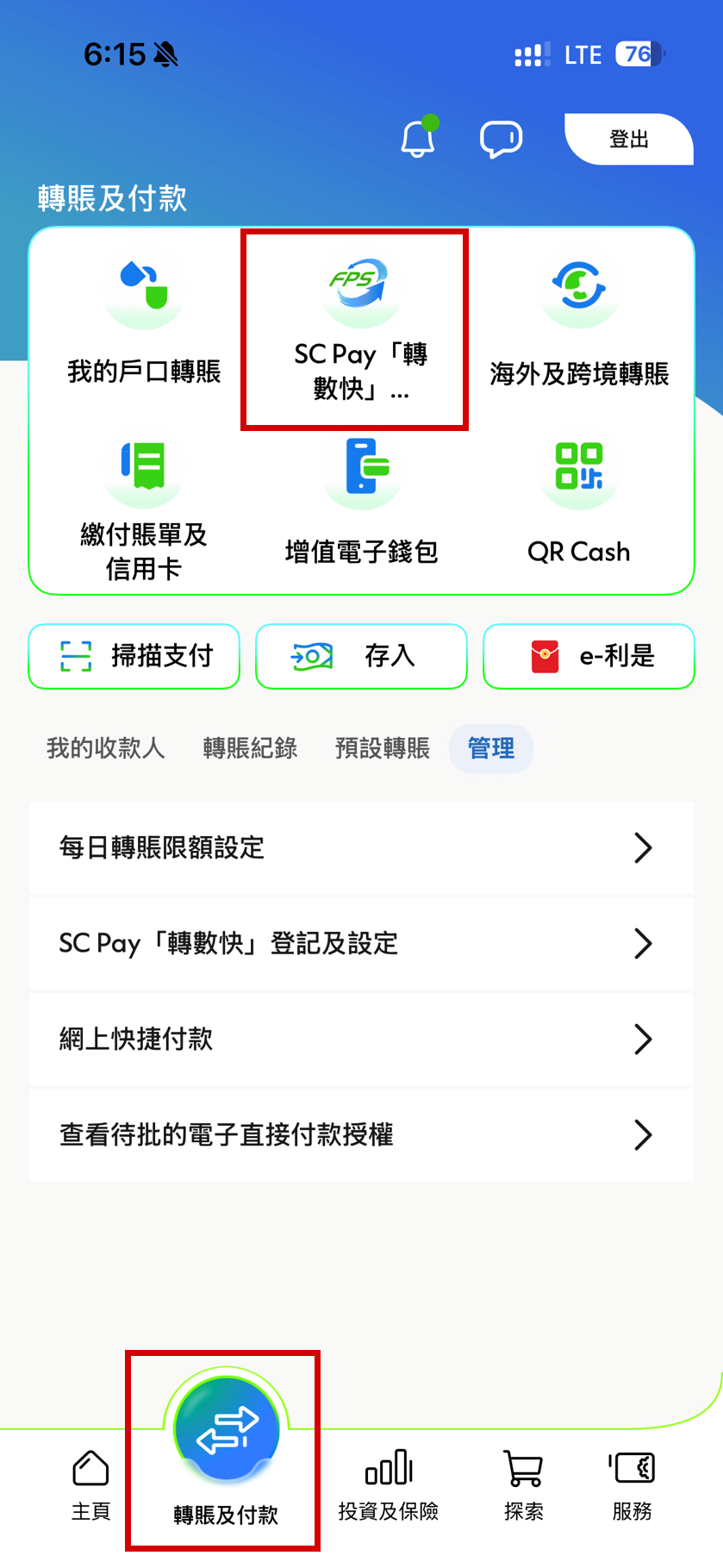Open SC Pay 「轉數快」 登記及設定 chevron
723x1568 pixels.
[361, 944]
